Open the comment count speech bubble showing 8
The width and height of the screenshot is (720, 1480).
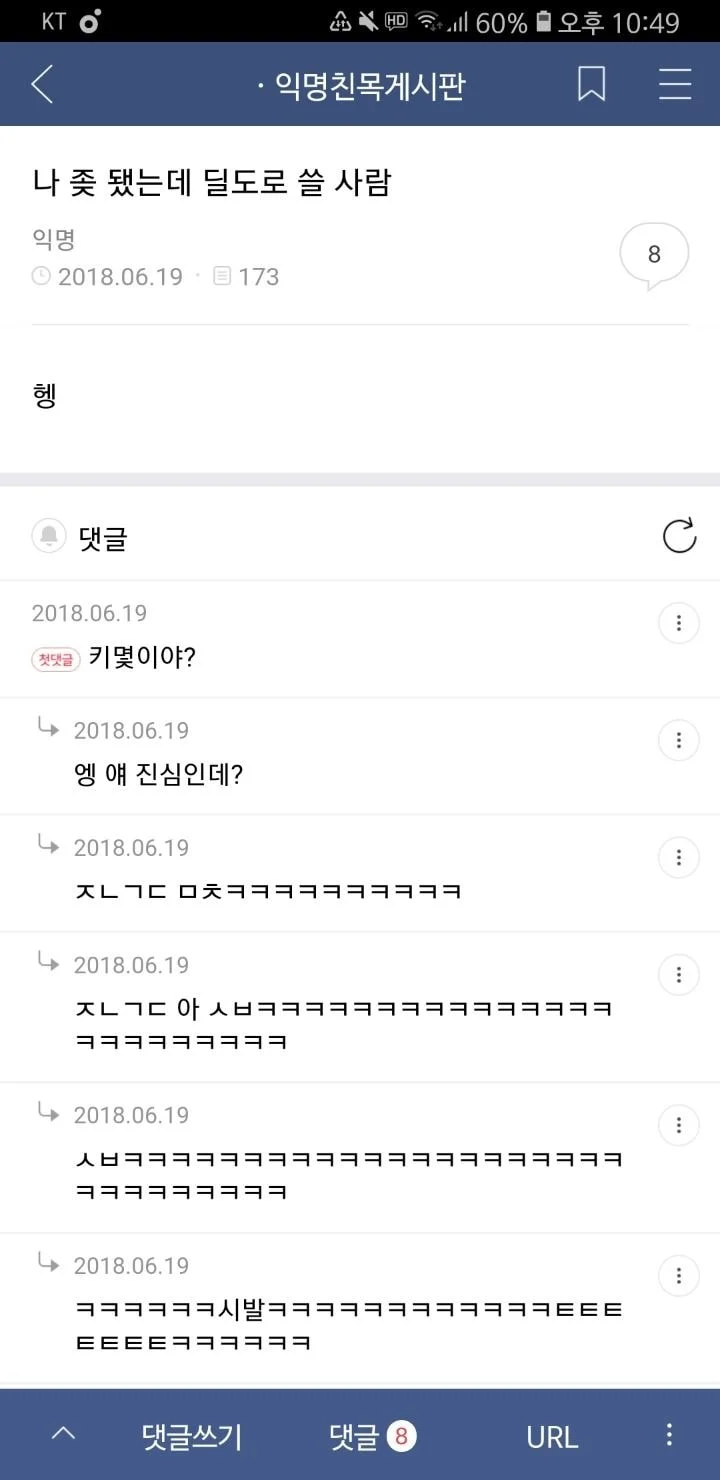654,254
